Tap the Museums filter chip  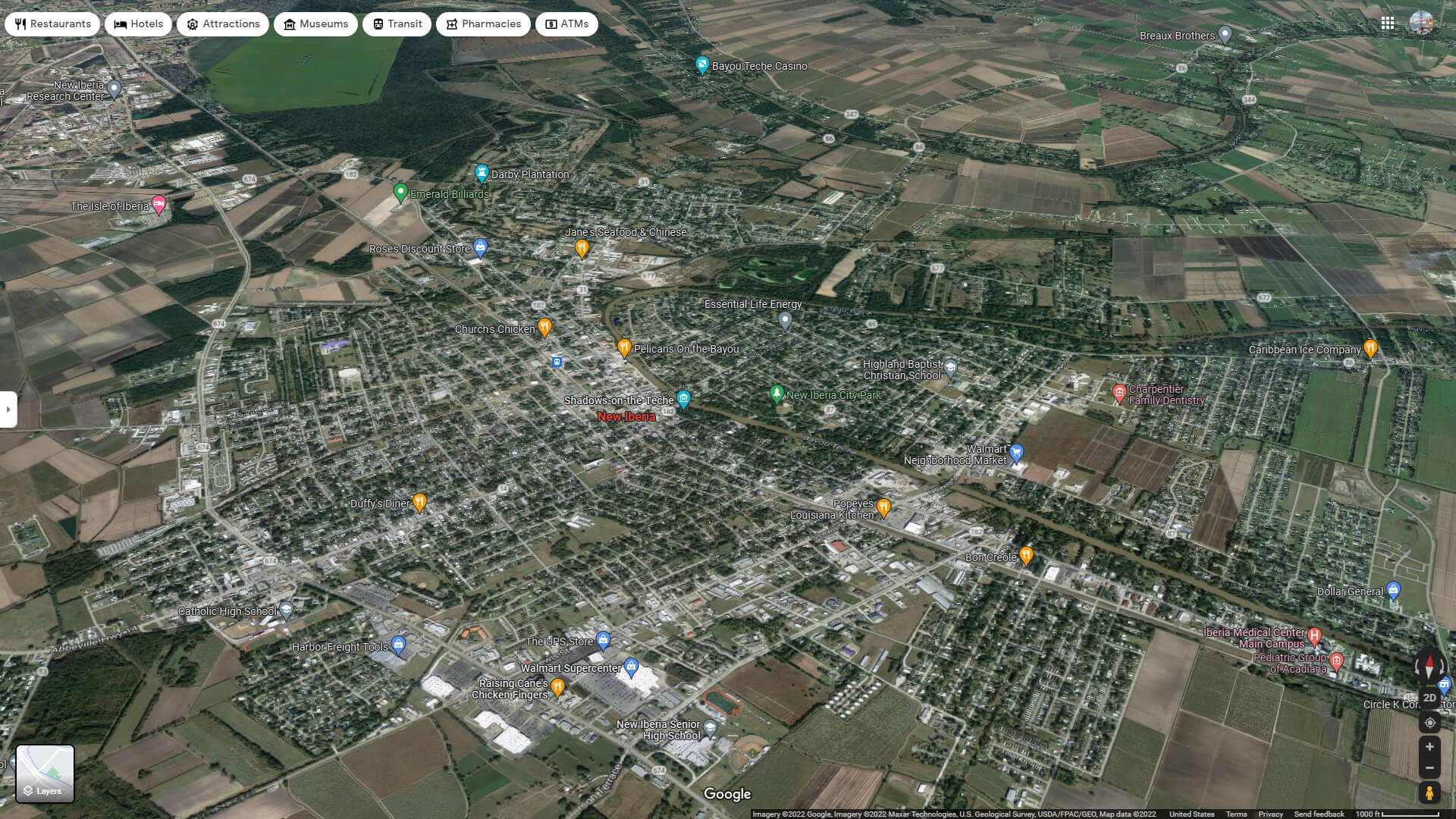315,24
